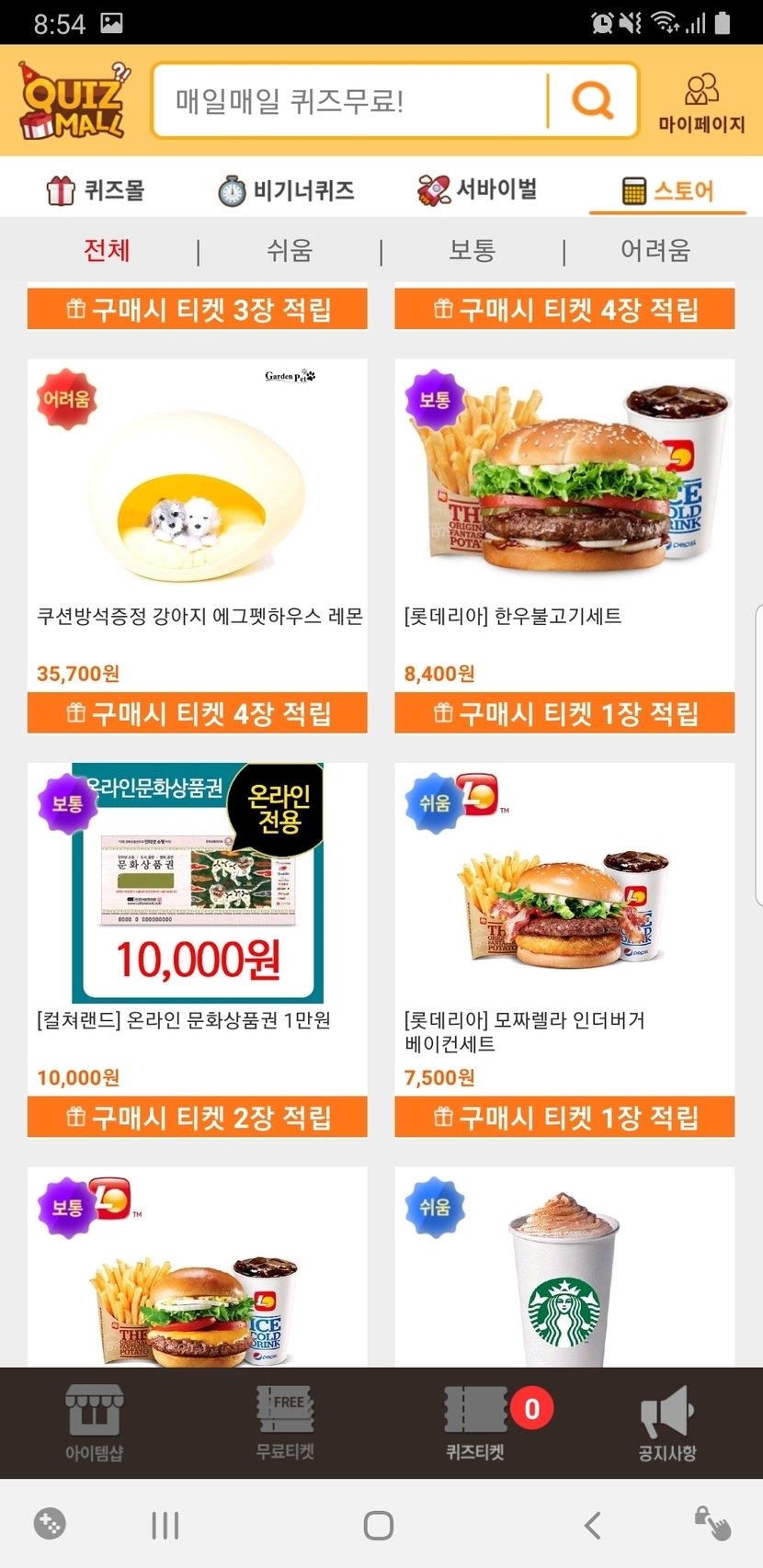The width and height of the screenshot is (763, 1568).
Task: Filter products by 쉬움
Action: (x=290, y=250)
